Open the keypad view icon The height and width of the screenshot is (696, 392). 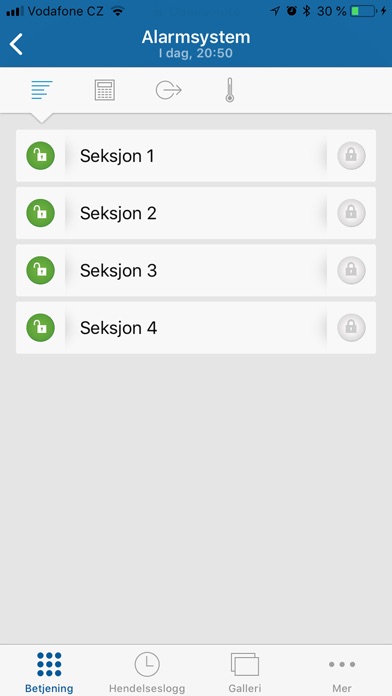[105, 90]
